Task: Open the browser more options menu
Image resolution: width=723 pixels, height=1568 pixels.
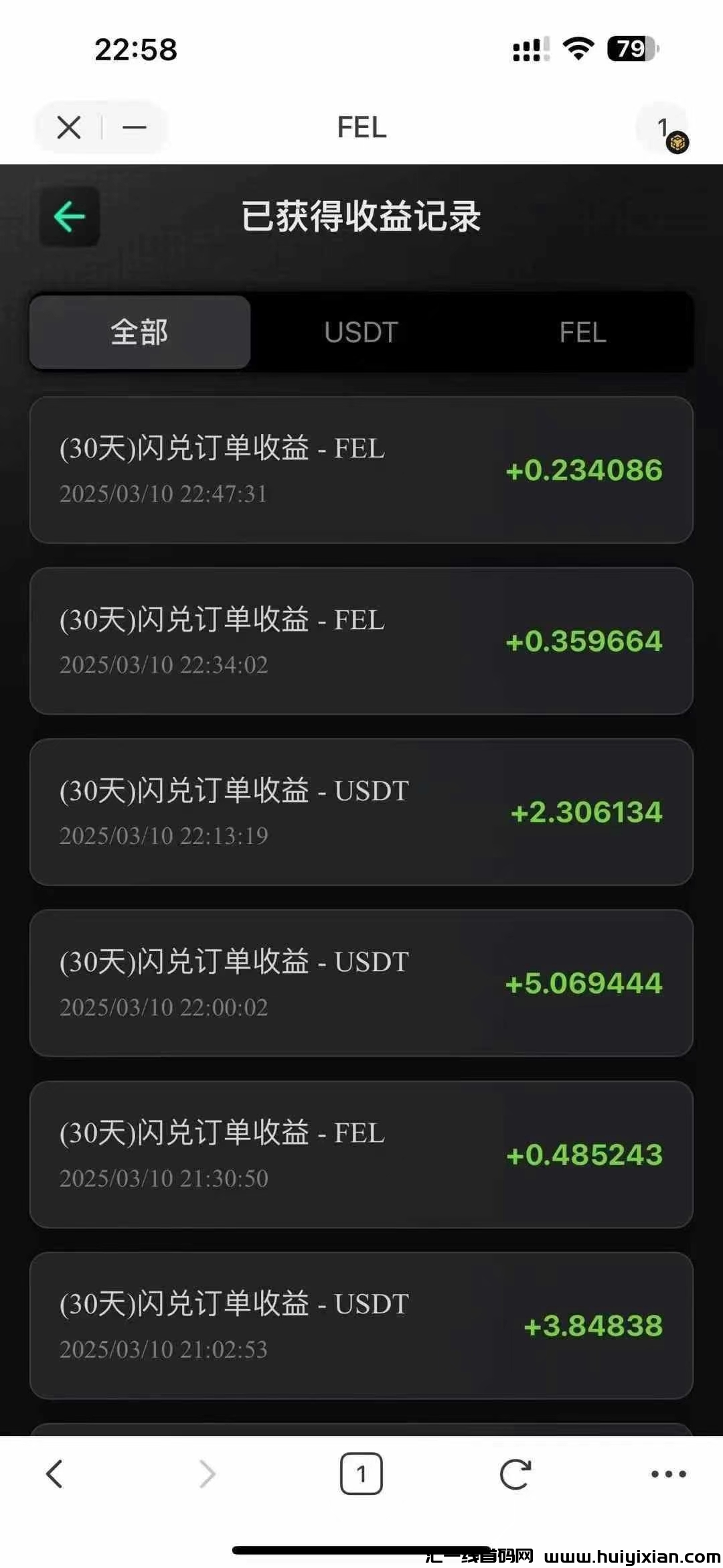Action: [668, 1474]
